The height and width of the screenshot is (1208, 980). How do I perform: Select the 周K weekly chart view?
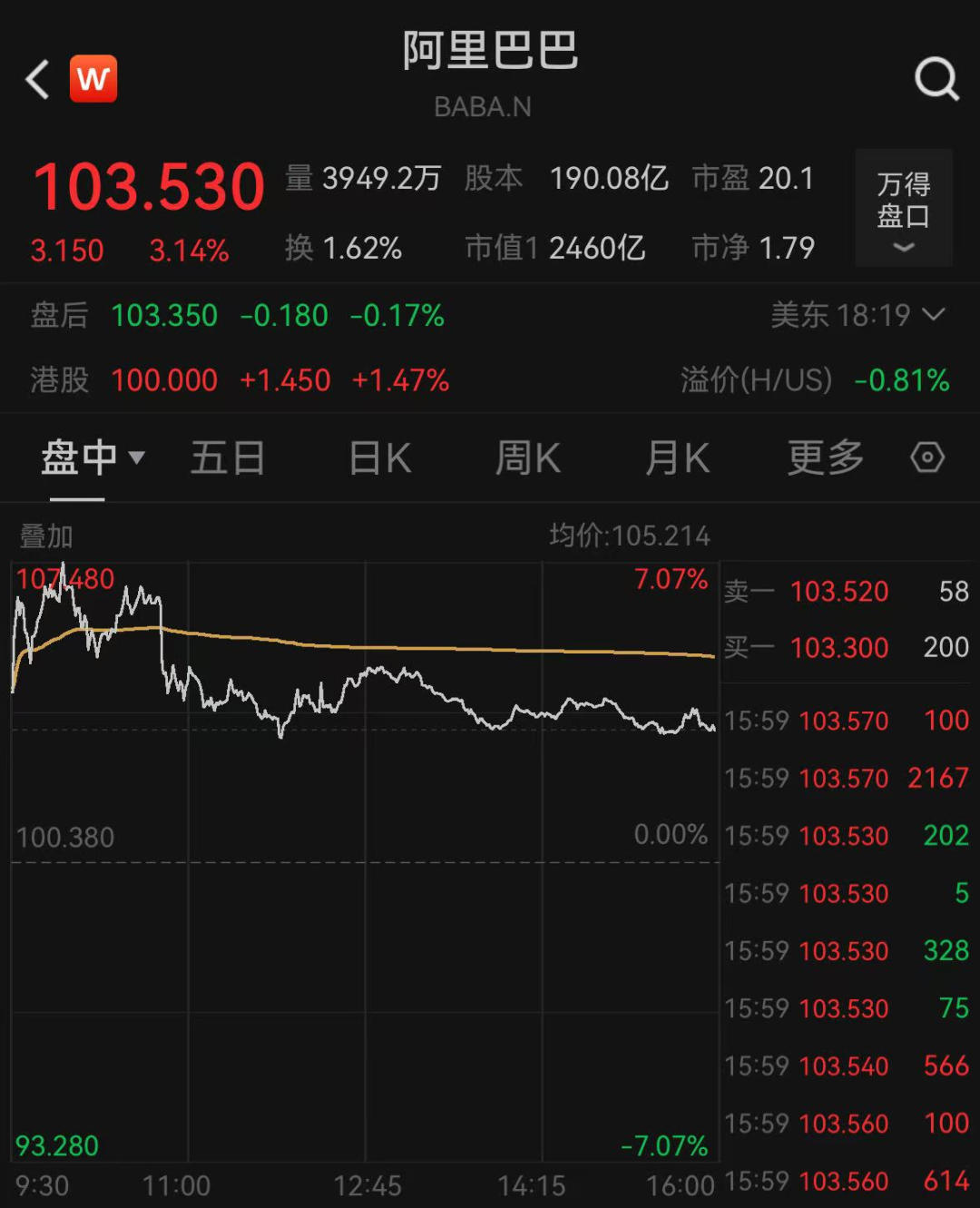pyautogui.click(x=526, y=458)
